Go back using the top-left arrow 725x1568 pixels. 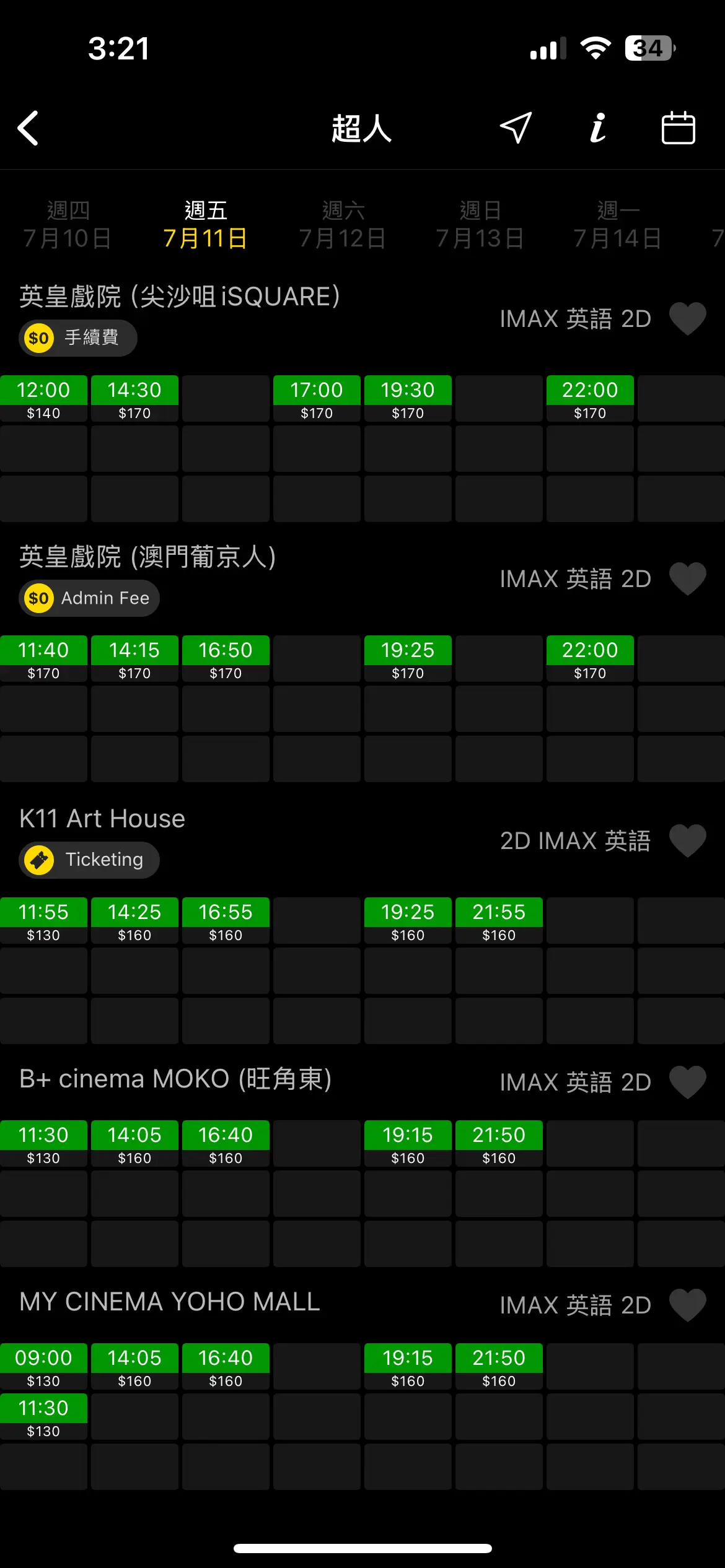tap(28, 128)
